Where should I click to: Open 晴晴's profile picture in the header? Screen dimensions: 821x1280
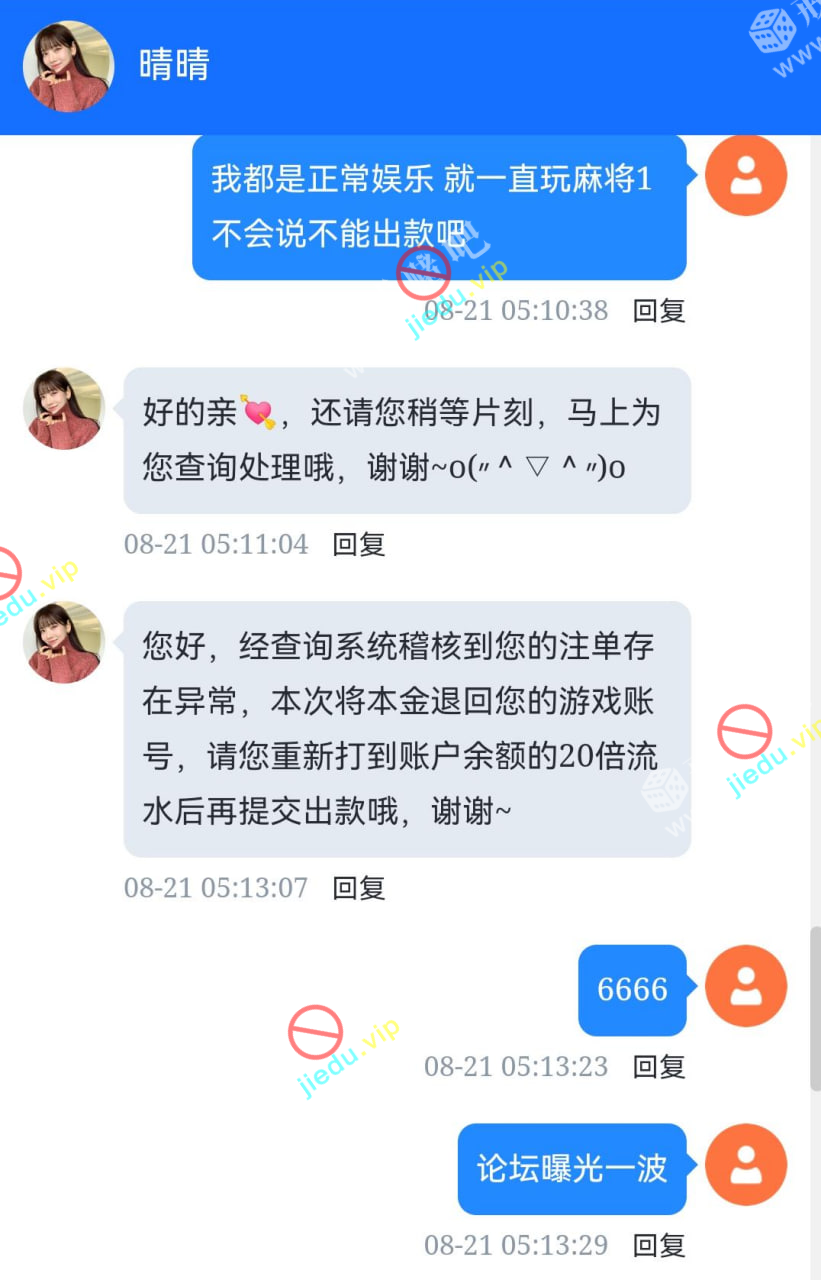point(68,66)
